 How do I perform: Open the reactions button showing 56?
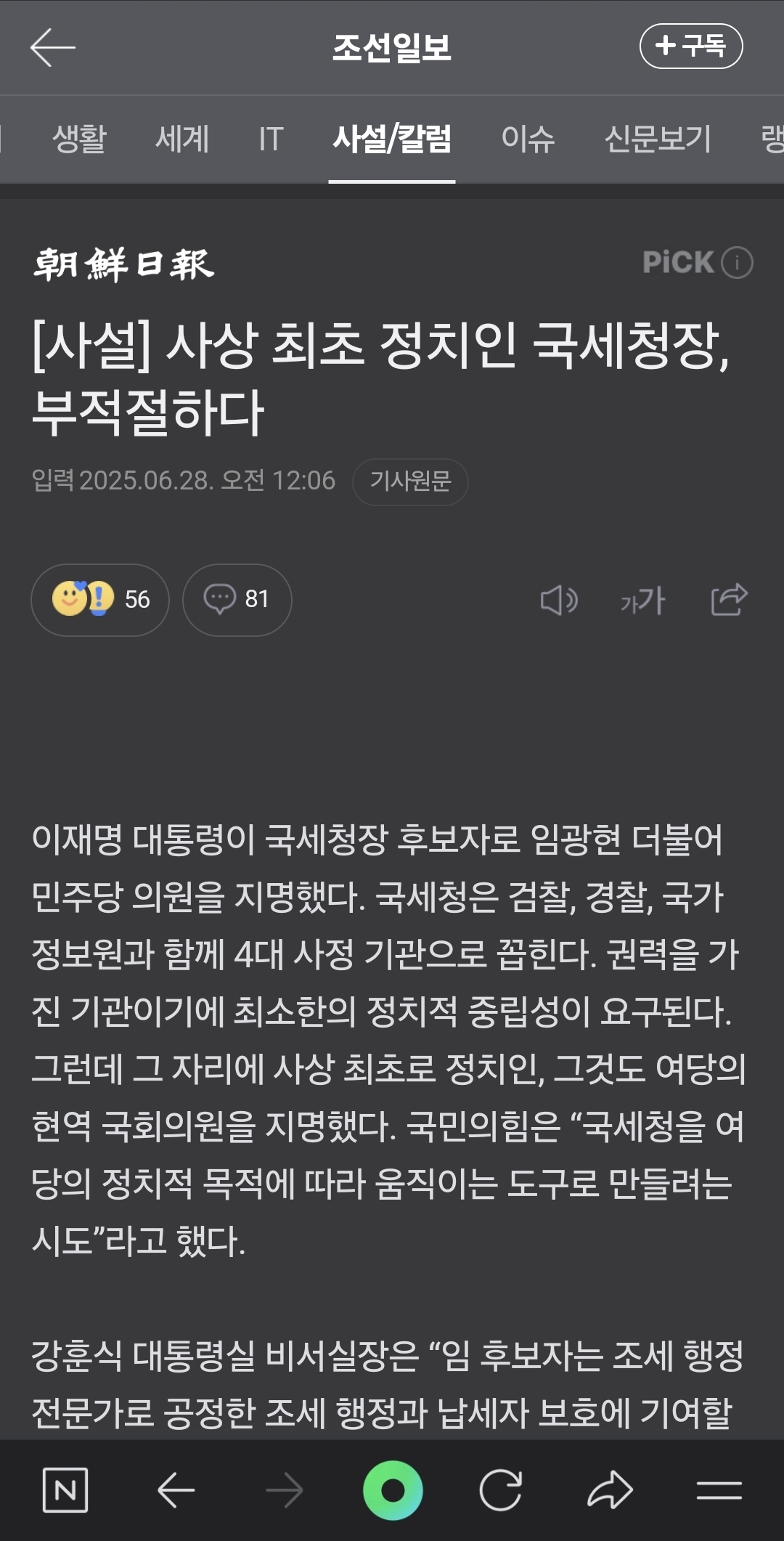pyautogui.click(x=100, y=600)
